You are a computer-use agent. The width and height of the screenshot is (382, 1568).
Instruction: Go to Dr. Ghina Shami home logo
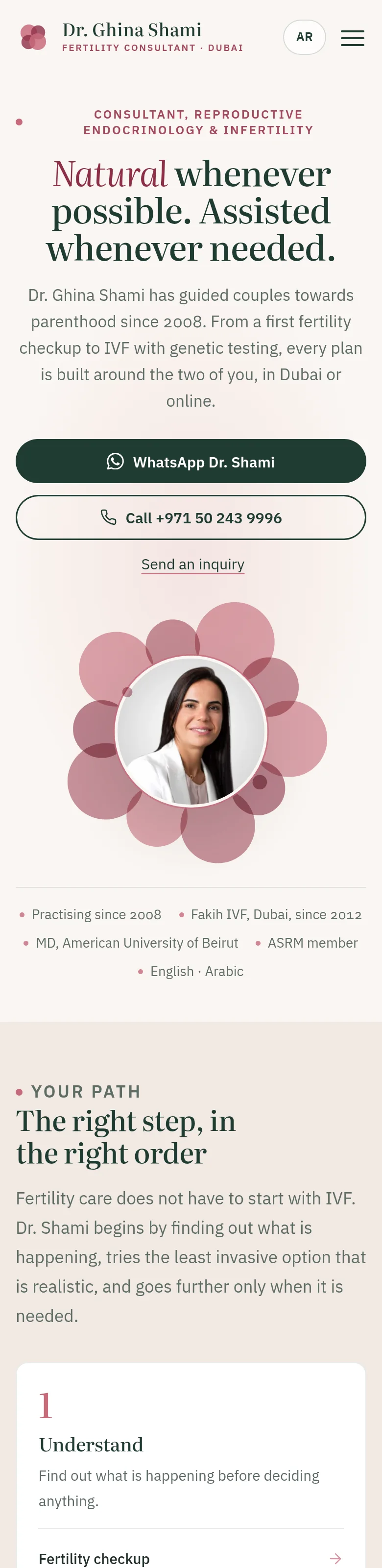[131, 37]
